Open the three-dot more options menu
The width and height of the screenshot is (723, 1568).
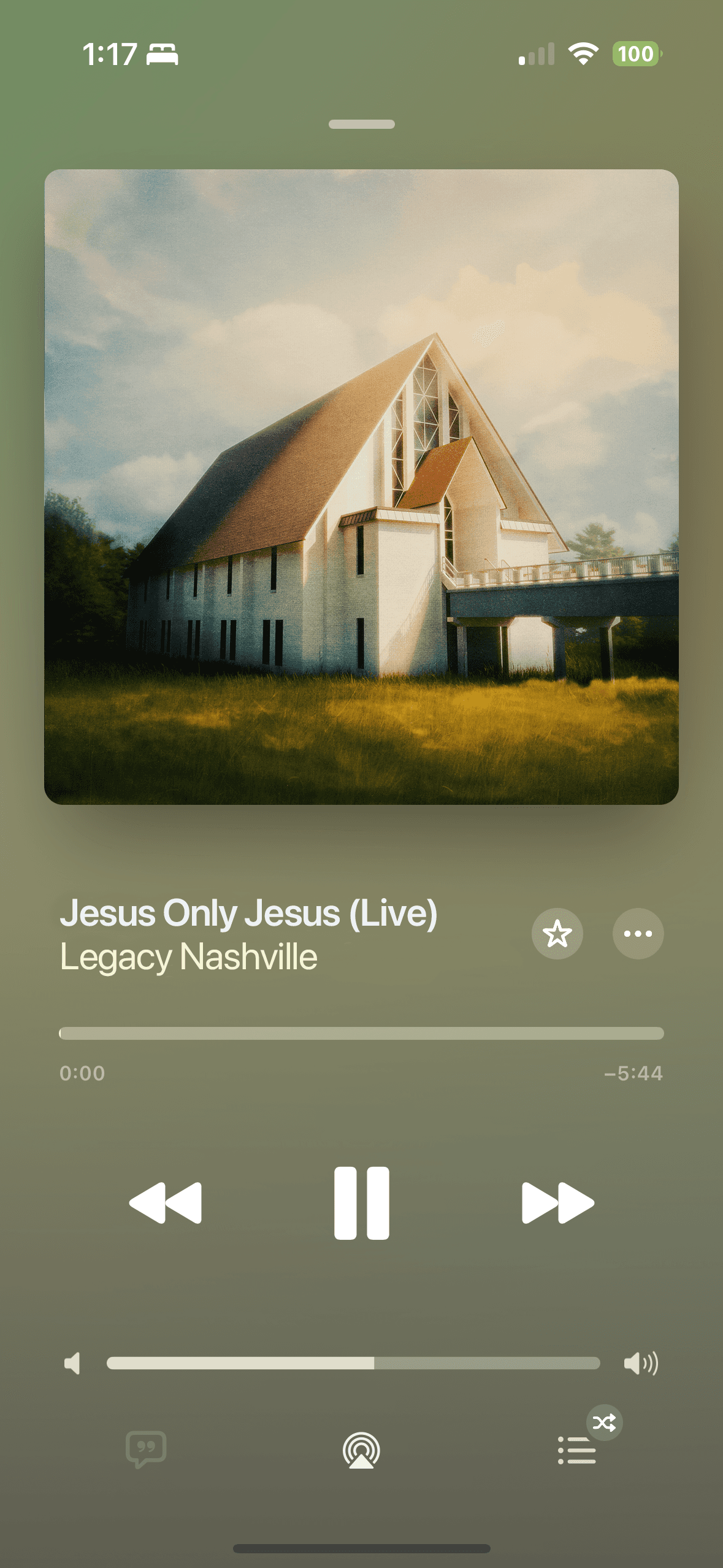(x=638, y=934)
